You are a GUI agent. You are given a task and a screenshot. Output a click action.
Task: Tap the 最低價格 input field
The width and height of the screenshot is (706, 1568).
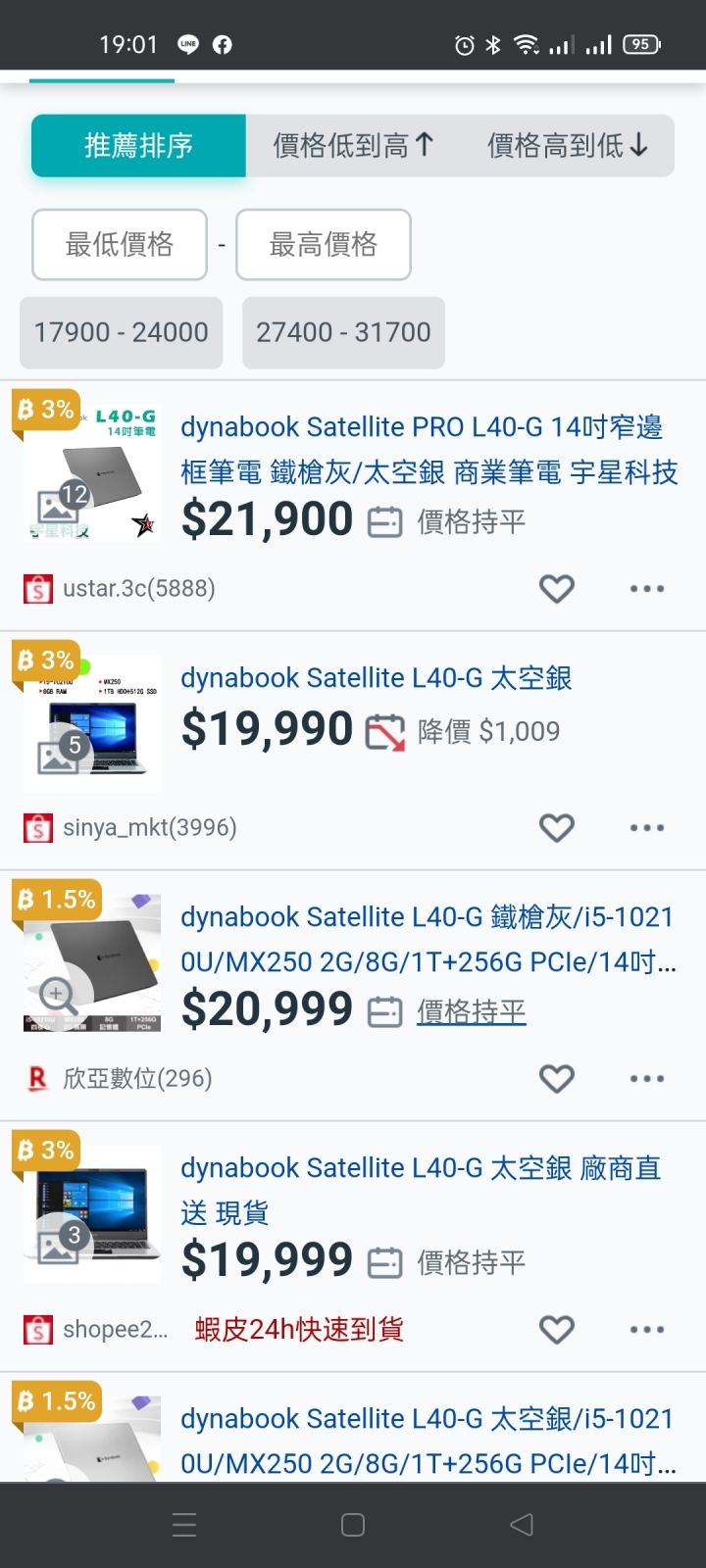click(120, 244)
